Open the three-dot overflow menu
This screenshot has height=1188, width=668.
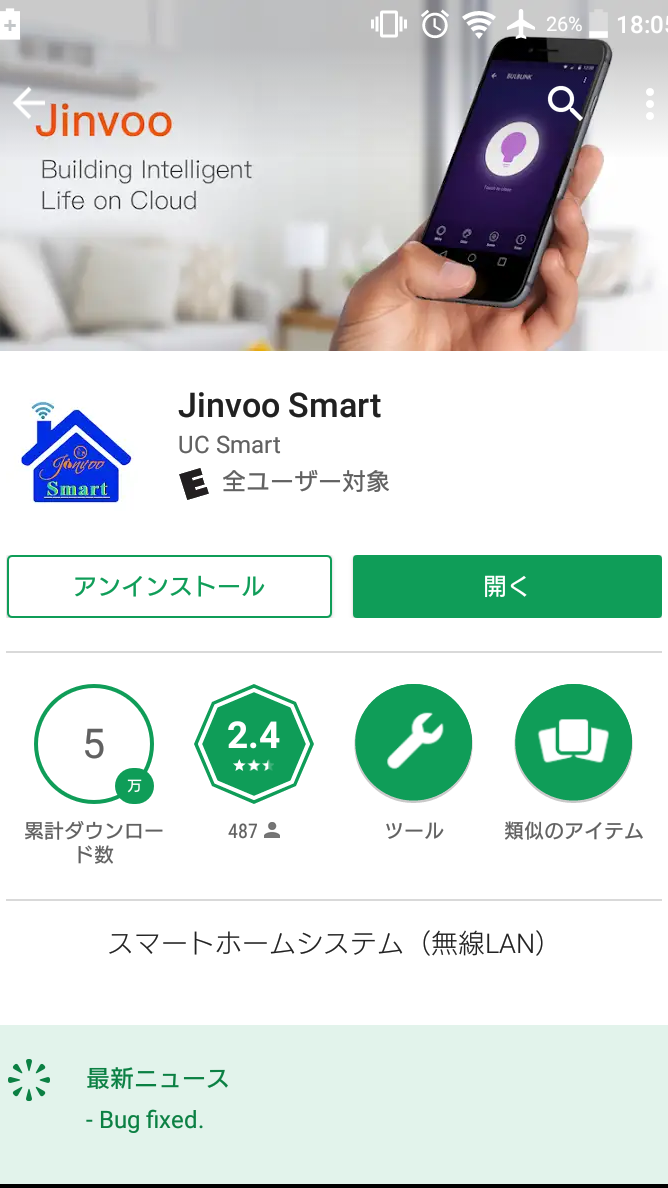pos(649,104)
